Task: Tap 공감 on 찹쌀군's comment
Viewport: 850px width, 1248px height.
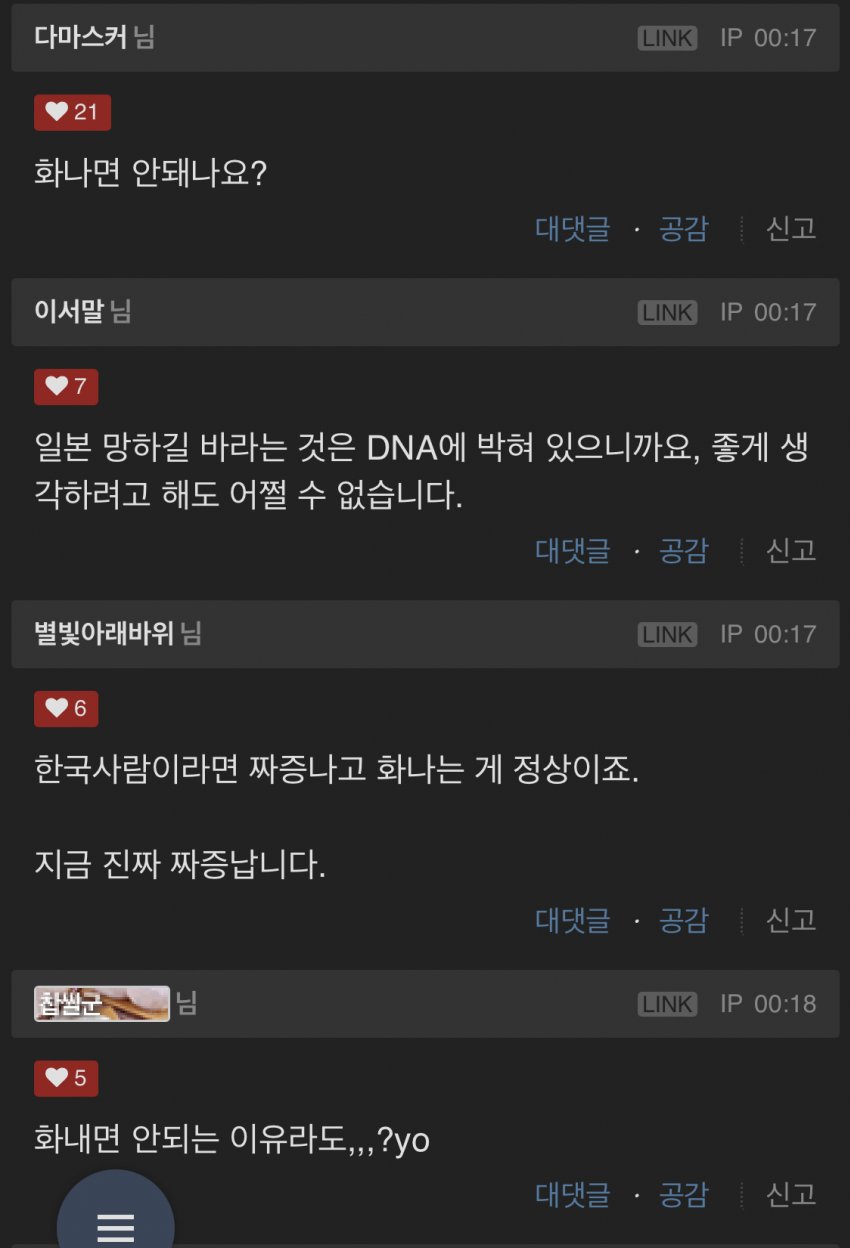Action: [683, 1194]
